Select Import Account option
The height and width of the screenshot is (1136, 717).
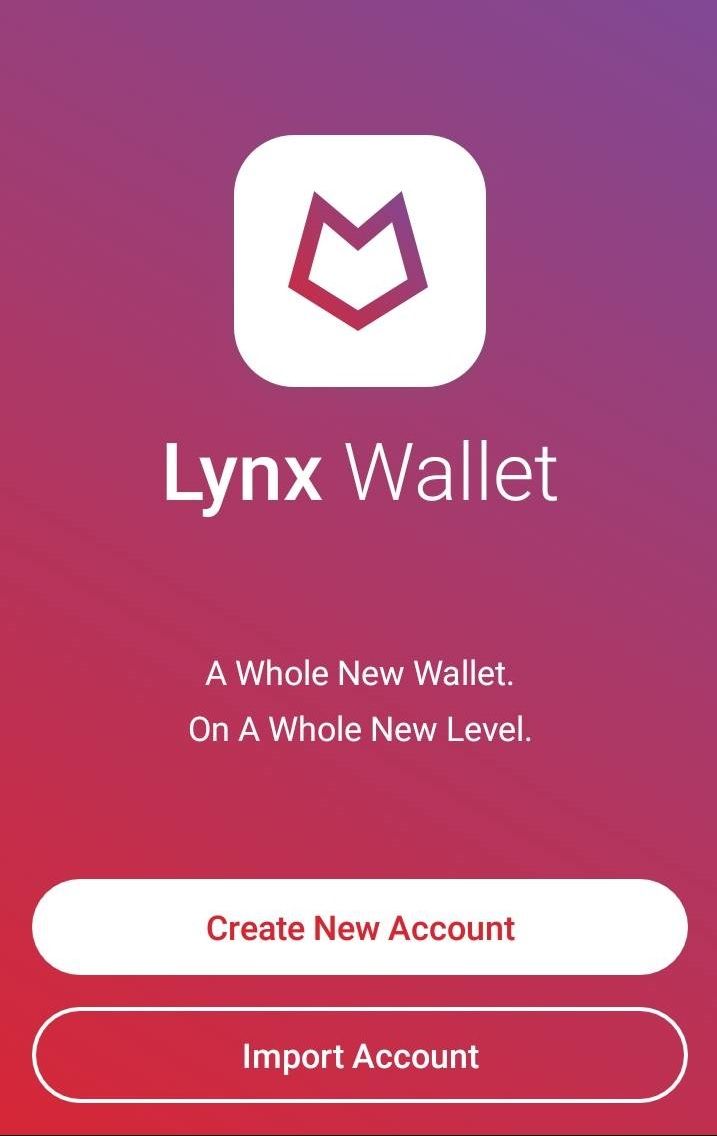[x=359, y=1056]
